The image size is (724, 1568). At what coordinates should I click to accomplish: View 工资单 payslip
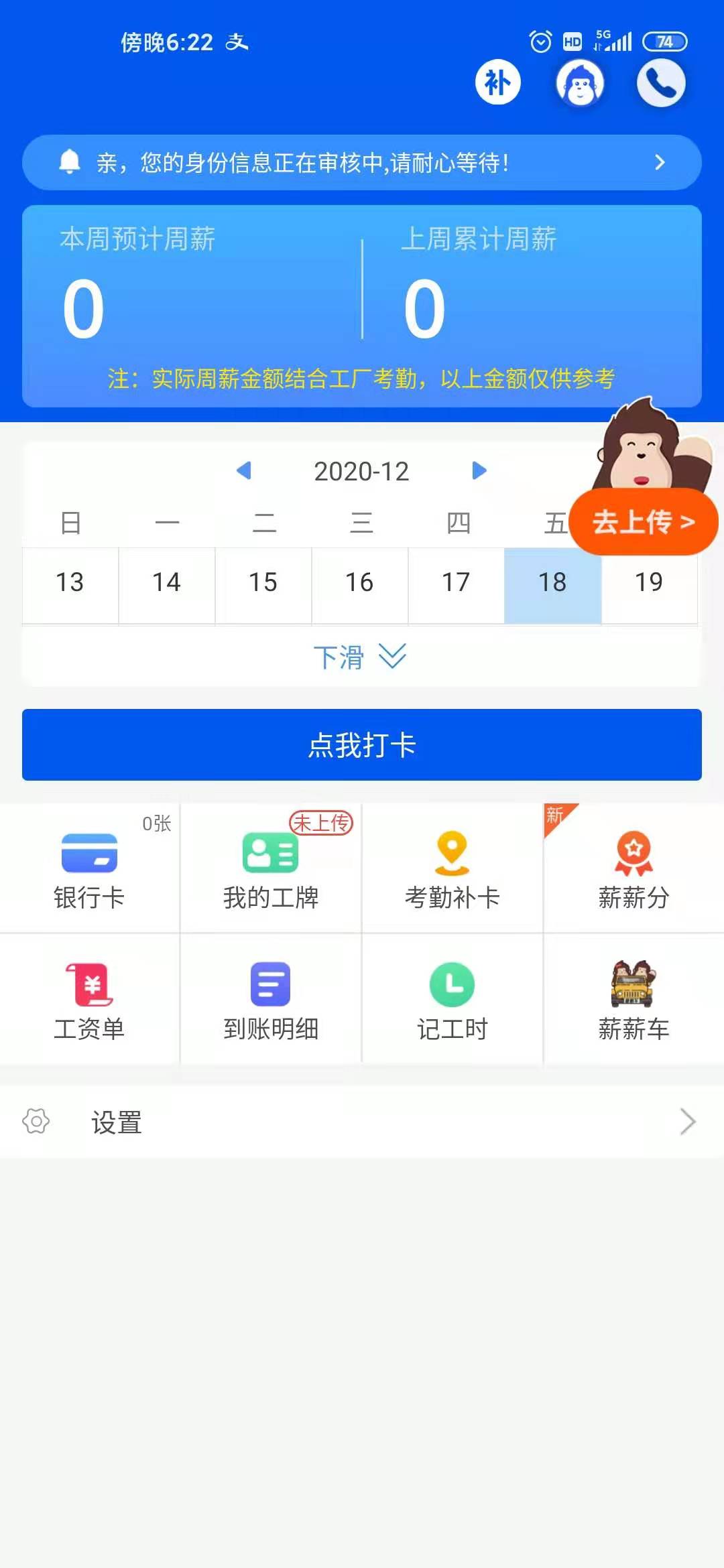[x=89, y=1000]
